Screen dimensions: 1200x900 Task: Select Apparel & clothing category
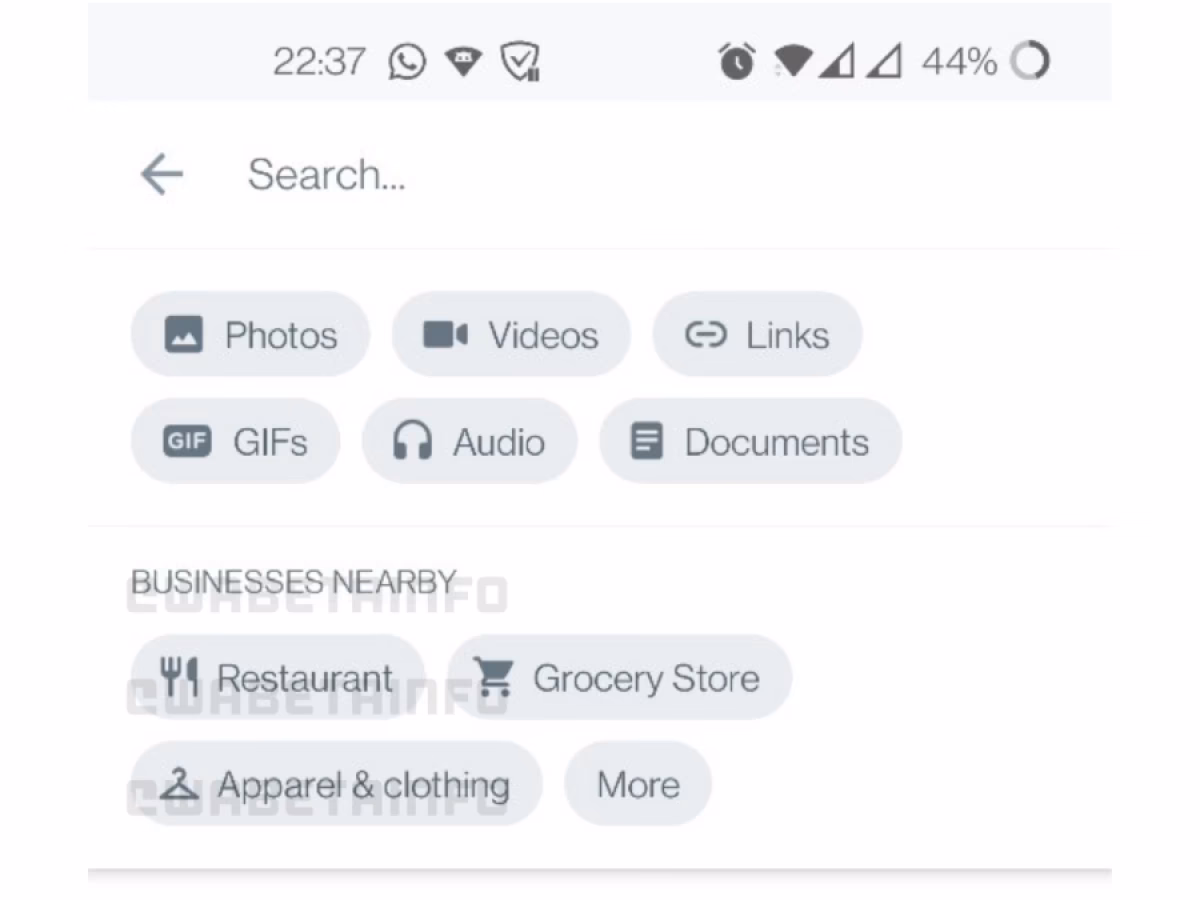click(x=336, y=784)
